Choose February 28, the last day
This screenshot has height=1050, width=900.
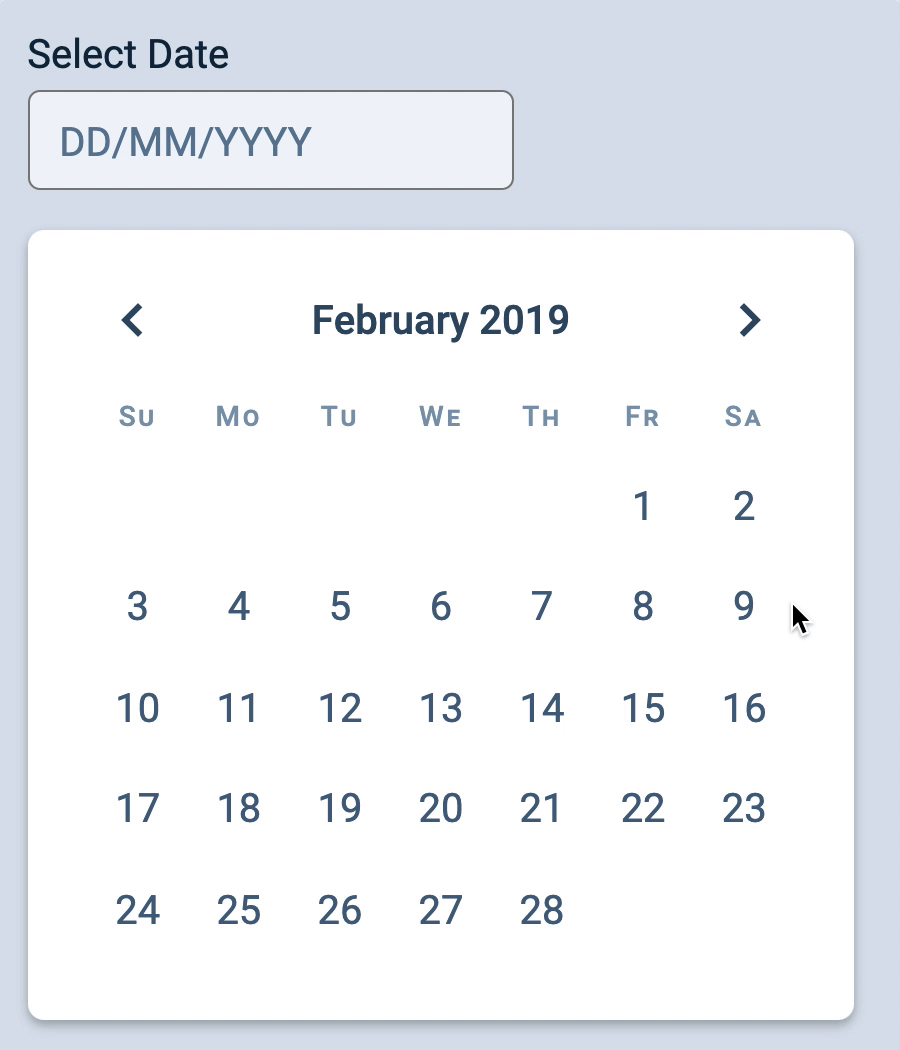click(x=542, y=910)
